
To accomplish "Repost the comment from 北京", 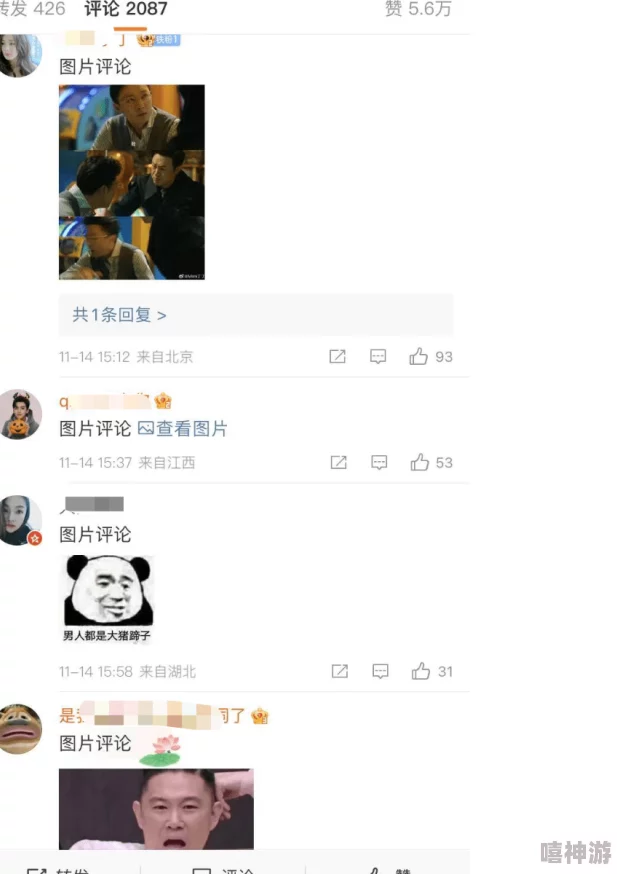I will point(338,357).
